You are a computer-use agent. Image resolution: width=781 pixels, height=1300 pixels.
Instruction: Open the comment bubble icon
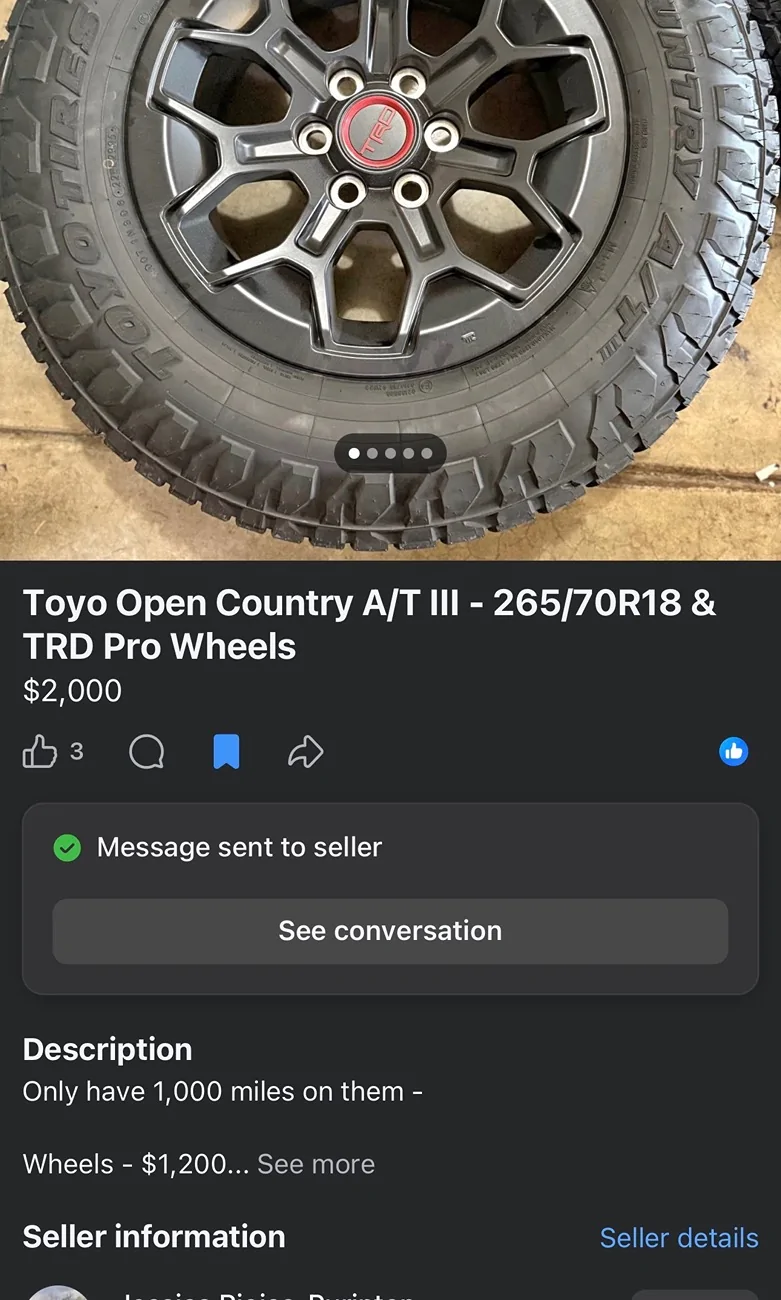(145, 751)
